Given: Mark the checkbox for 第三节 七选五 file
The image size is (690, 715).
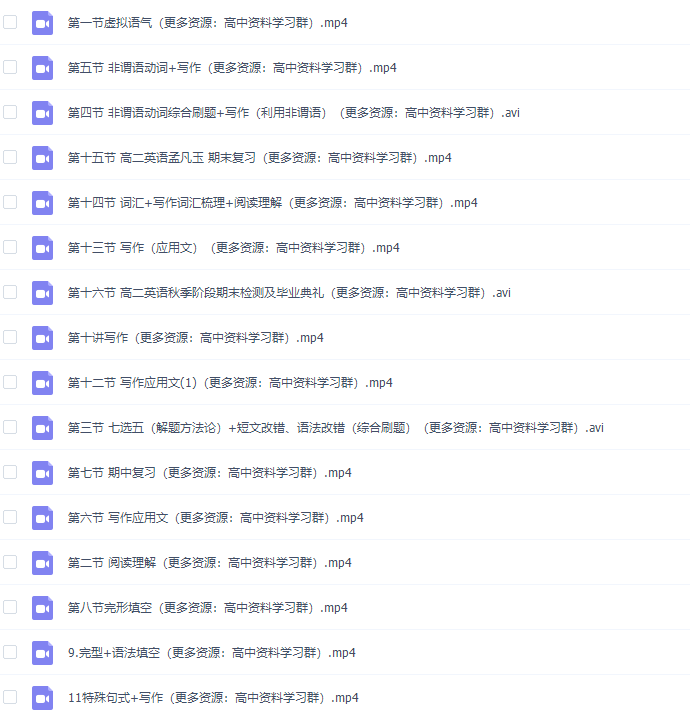Looking at the screenshot, I should (x=10, y=427).
